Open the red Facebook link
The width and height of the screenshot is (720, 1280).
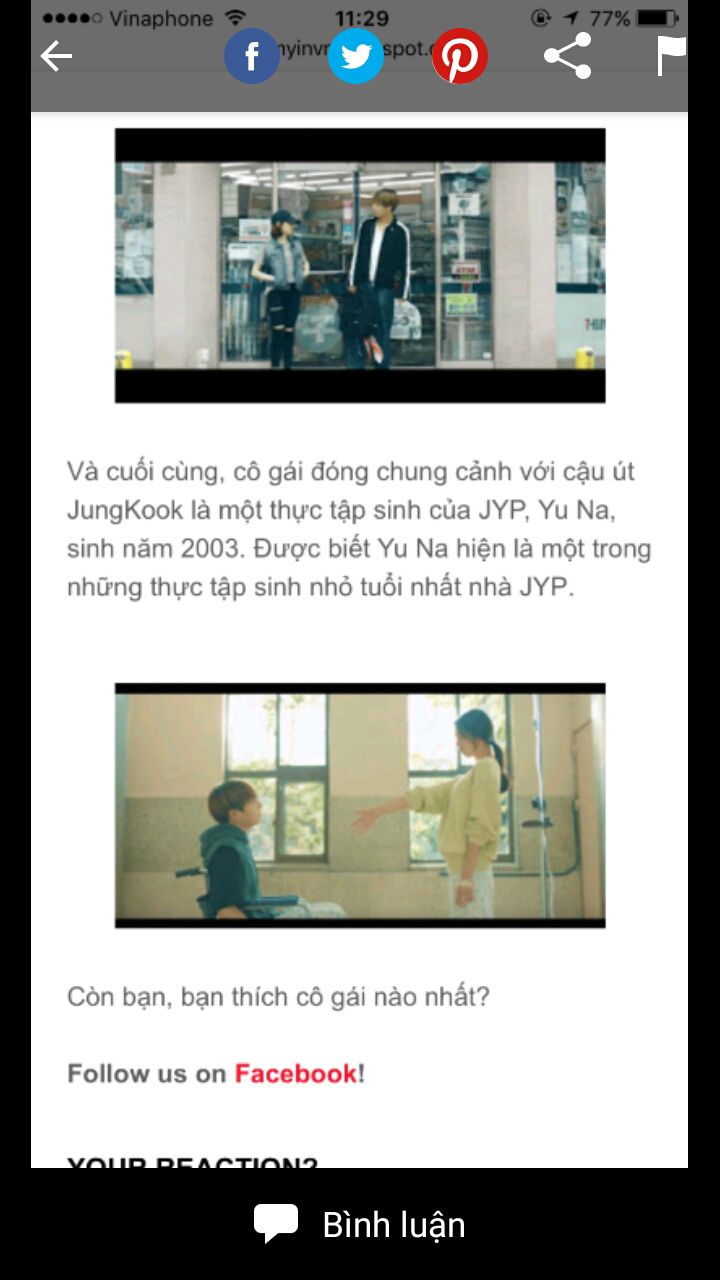coord(295,1074)
